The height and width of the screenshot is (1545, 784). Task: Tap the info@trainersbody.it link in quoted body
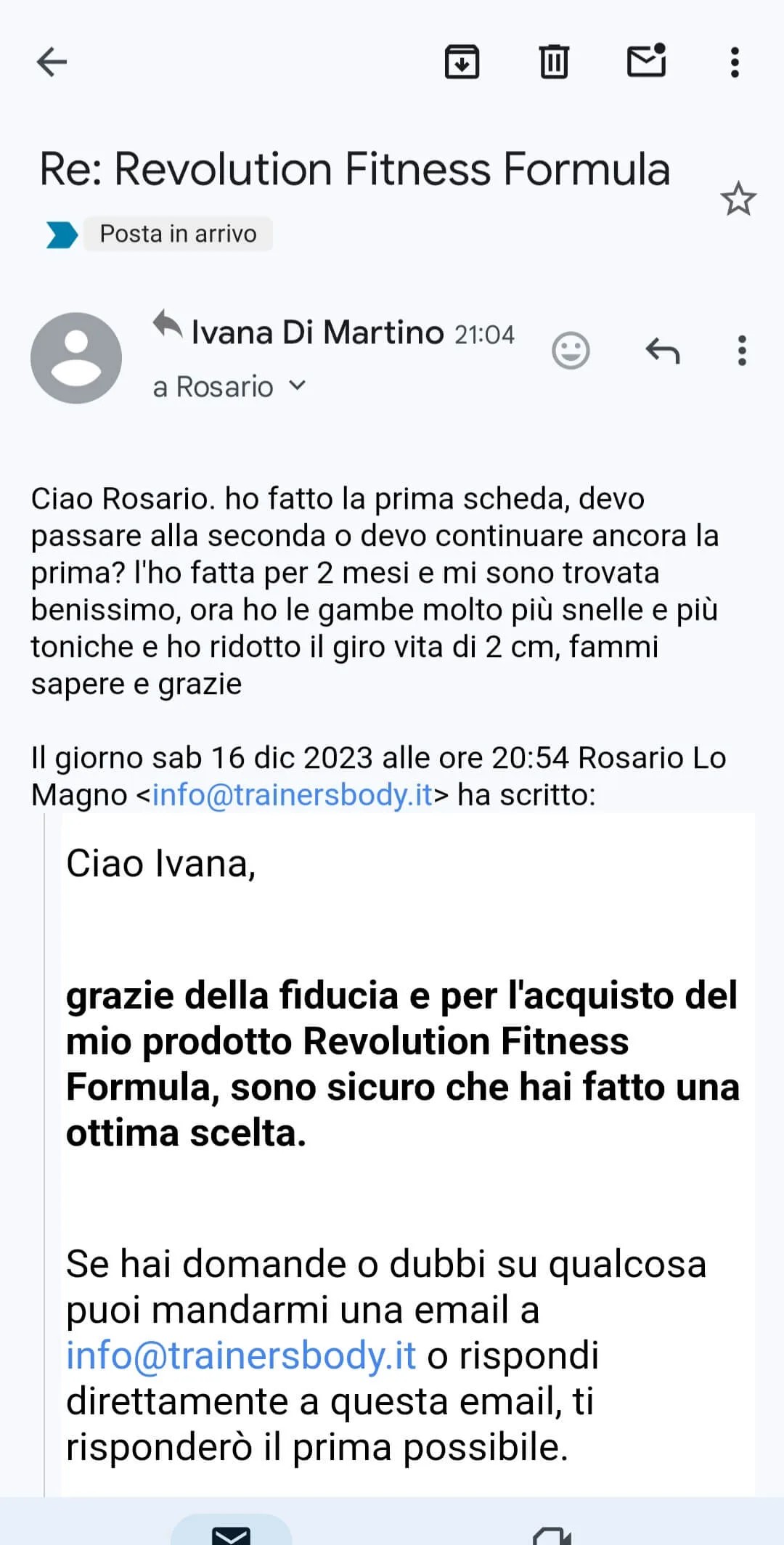coord(241,1356)
